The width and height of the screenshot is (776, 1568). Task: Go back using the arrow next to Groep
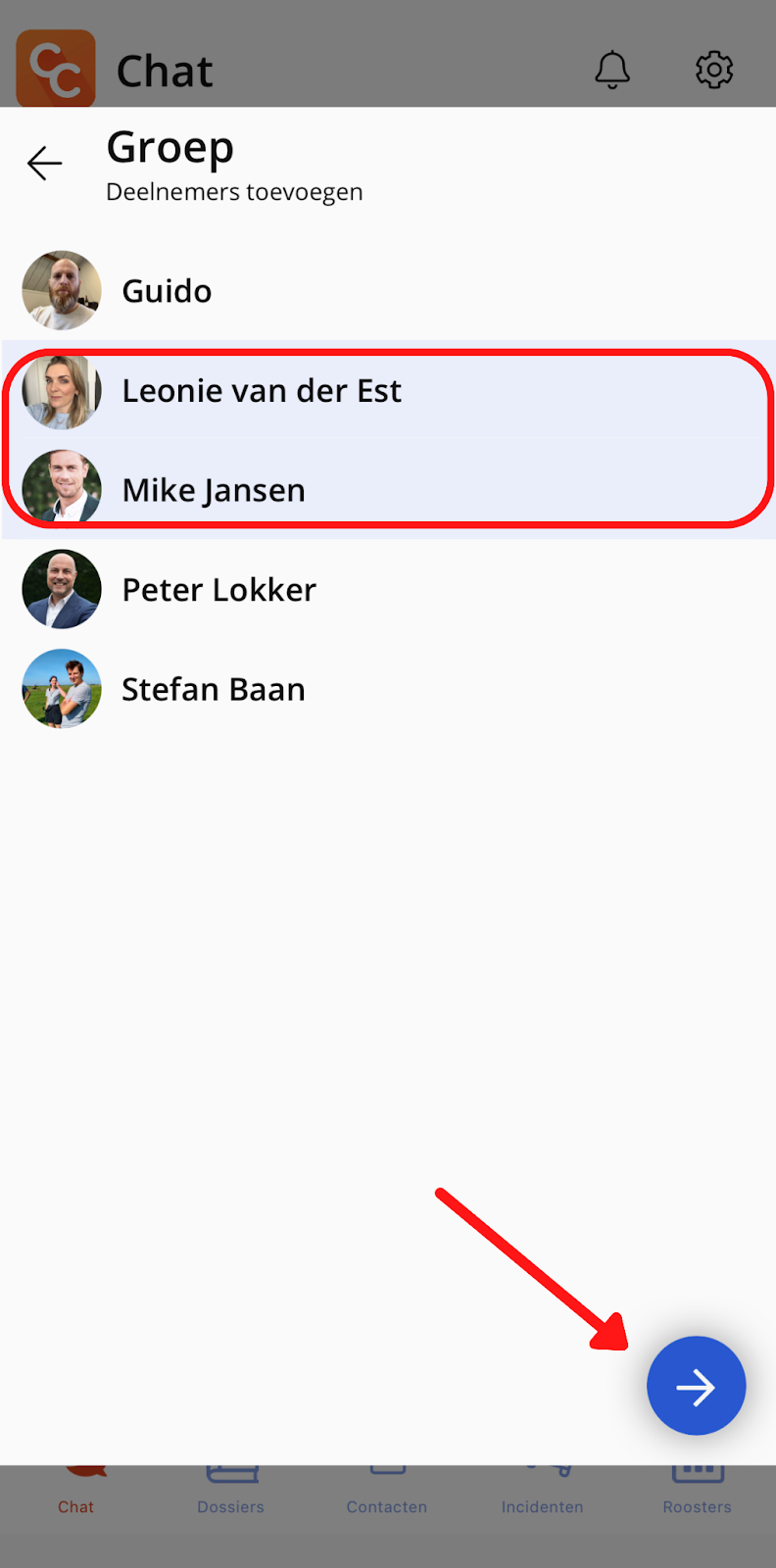[45, 163]
